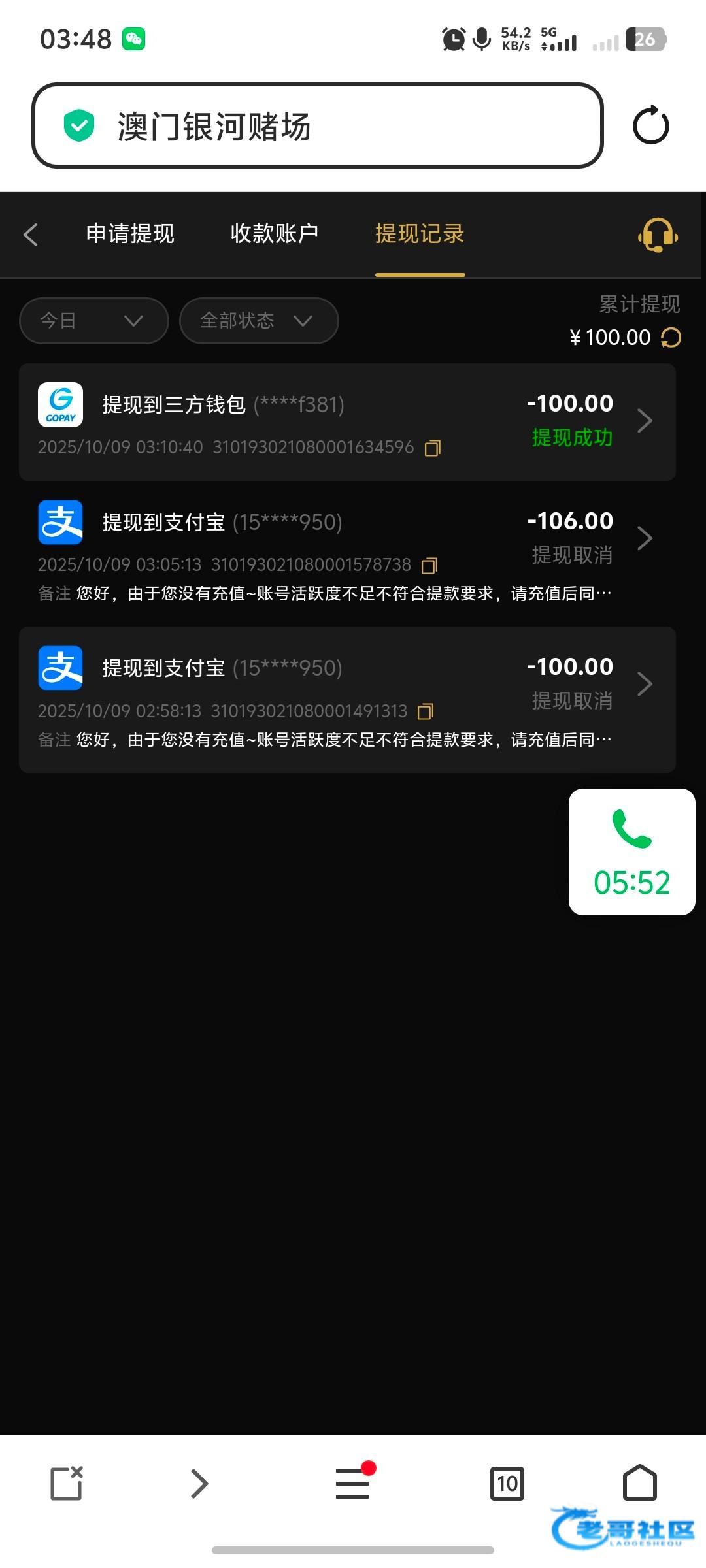Expand the 今日 date filter
706x1568 pixels.
(x=93, y=321)
